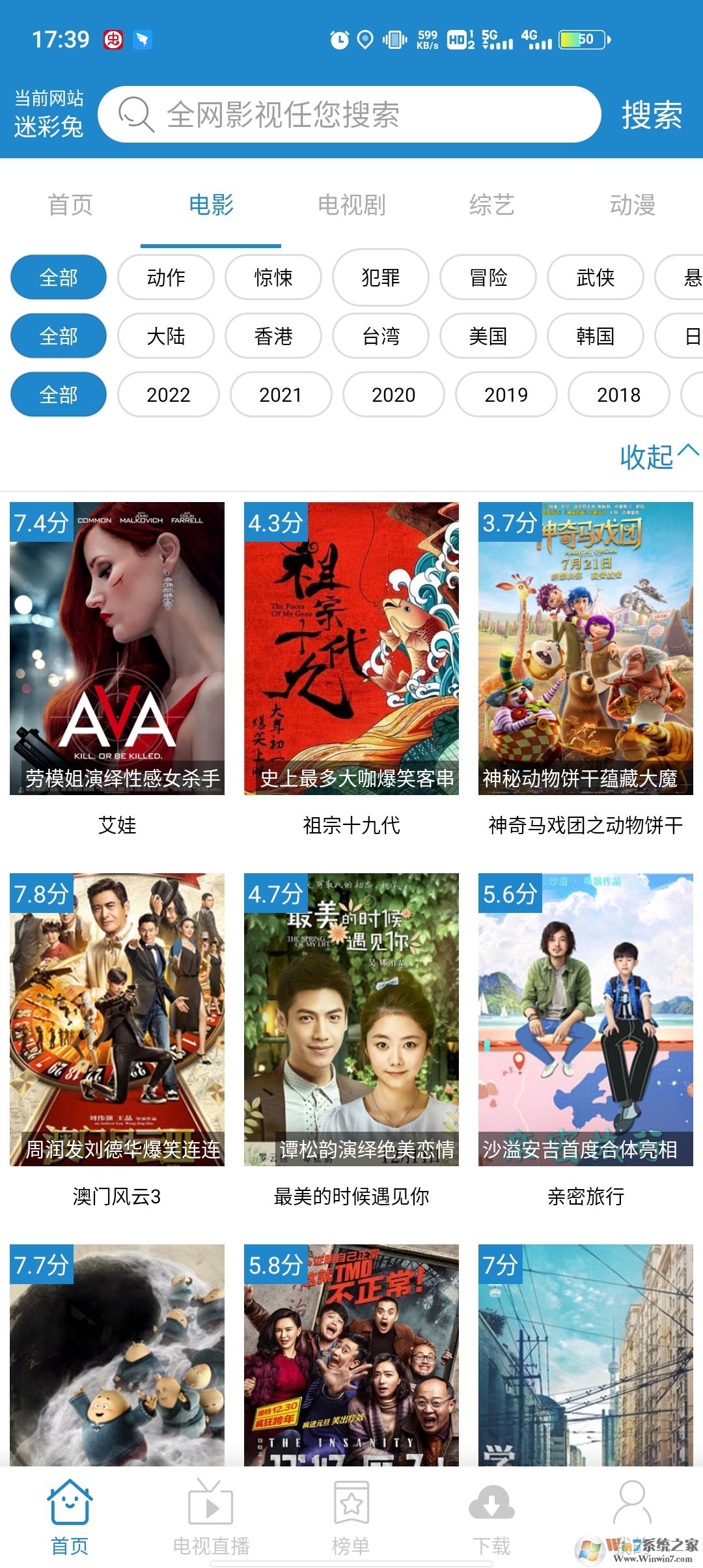Viewport: 703px width, 1568px height.
Task: Tap the 全网影视任您搜索 search field
Action: pos(349,115)
